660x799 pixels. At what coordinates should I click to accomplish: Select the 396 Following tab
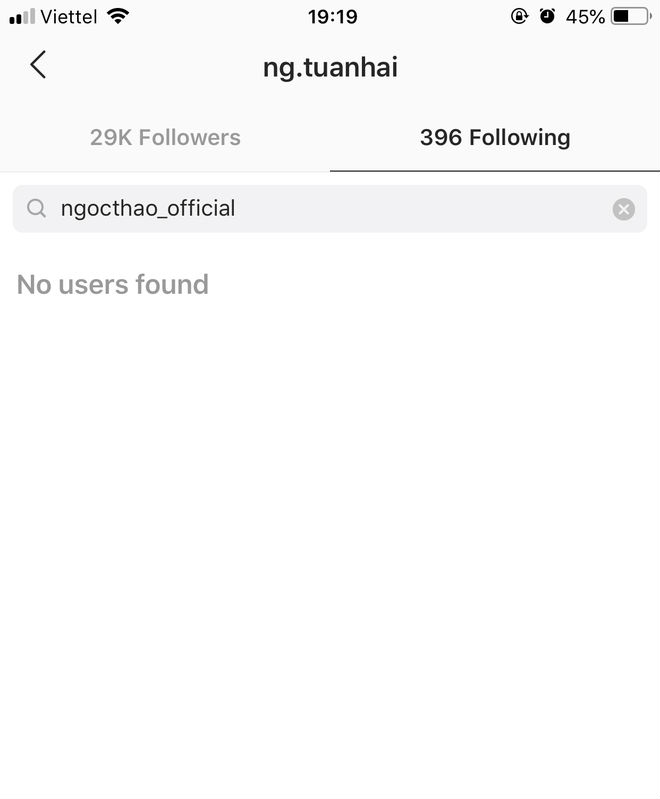point(495,138)
